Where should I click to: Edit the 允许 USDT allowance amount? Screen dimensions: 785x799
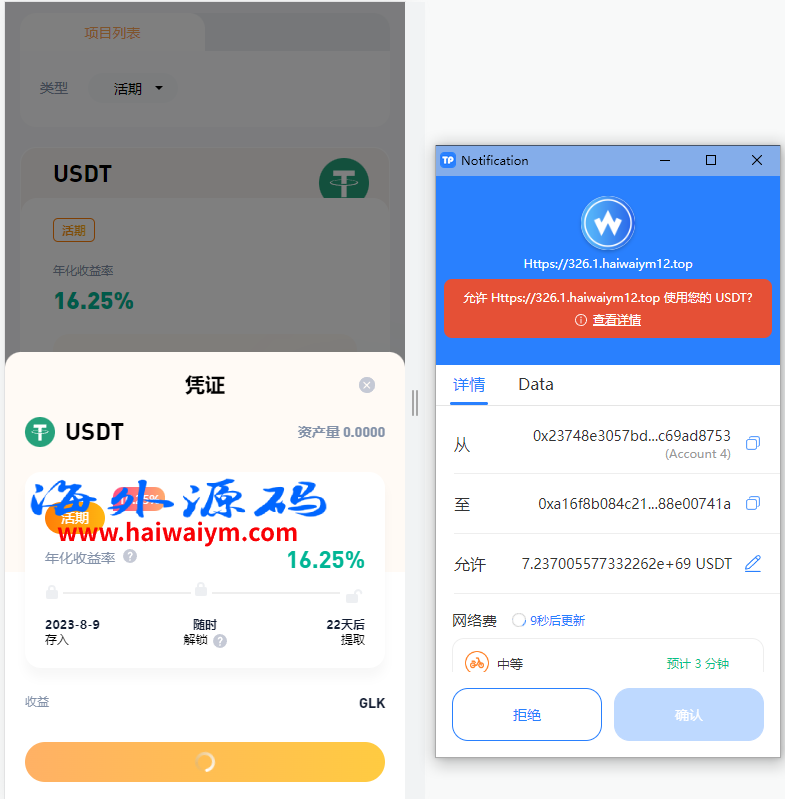pos(753,564)
